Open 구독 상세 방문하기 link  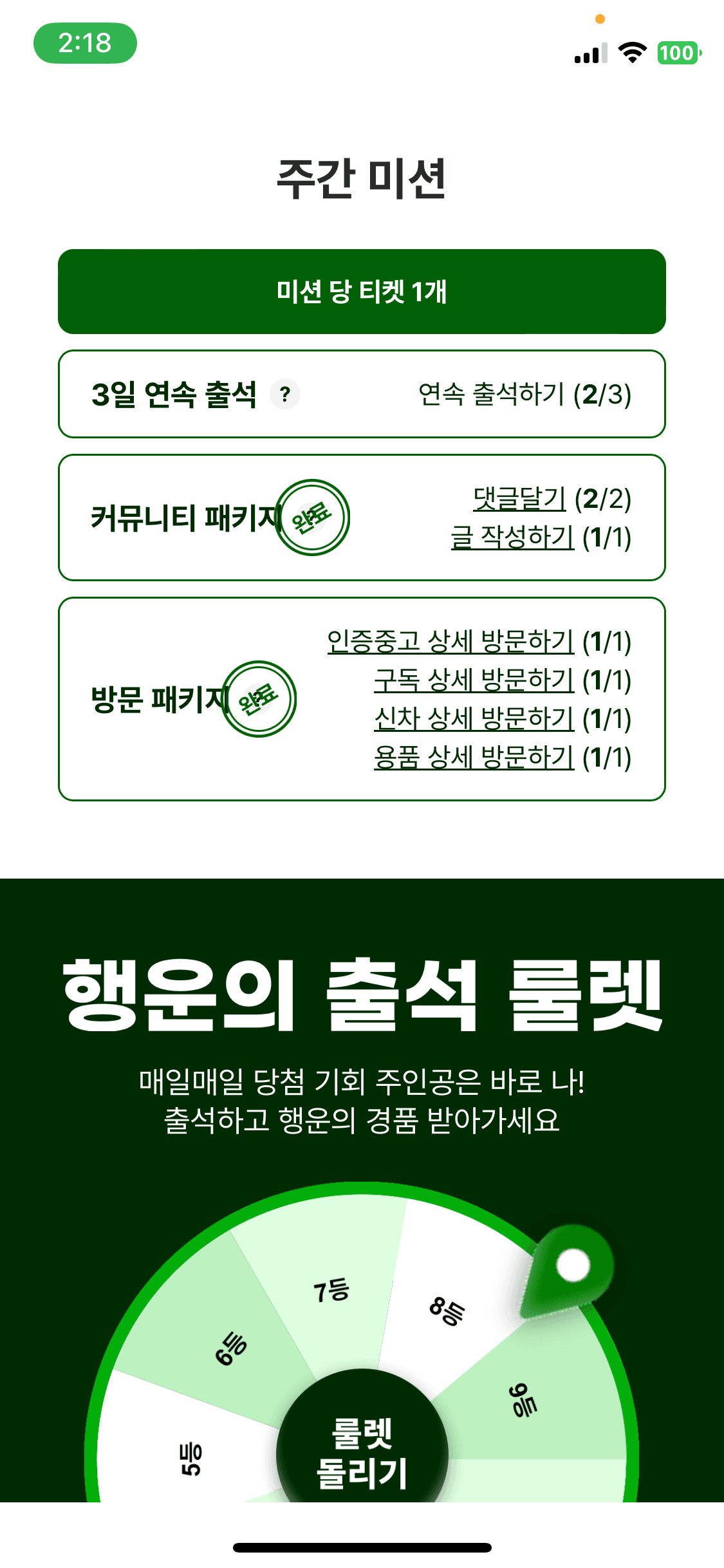point(474,680)
